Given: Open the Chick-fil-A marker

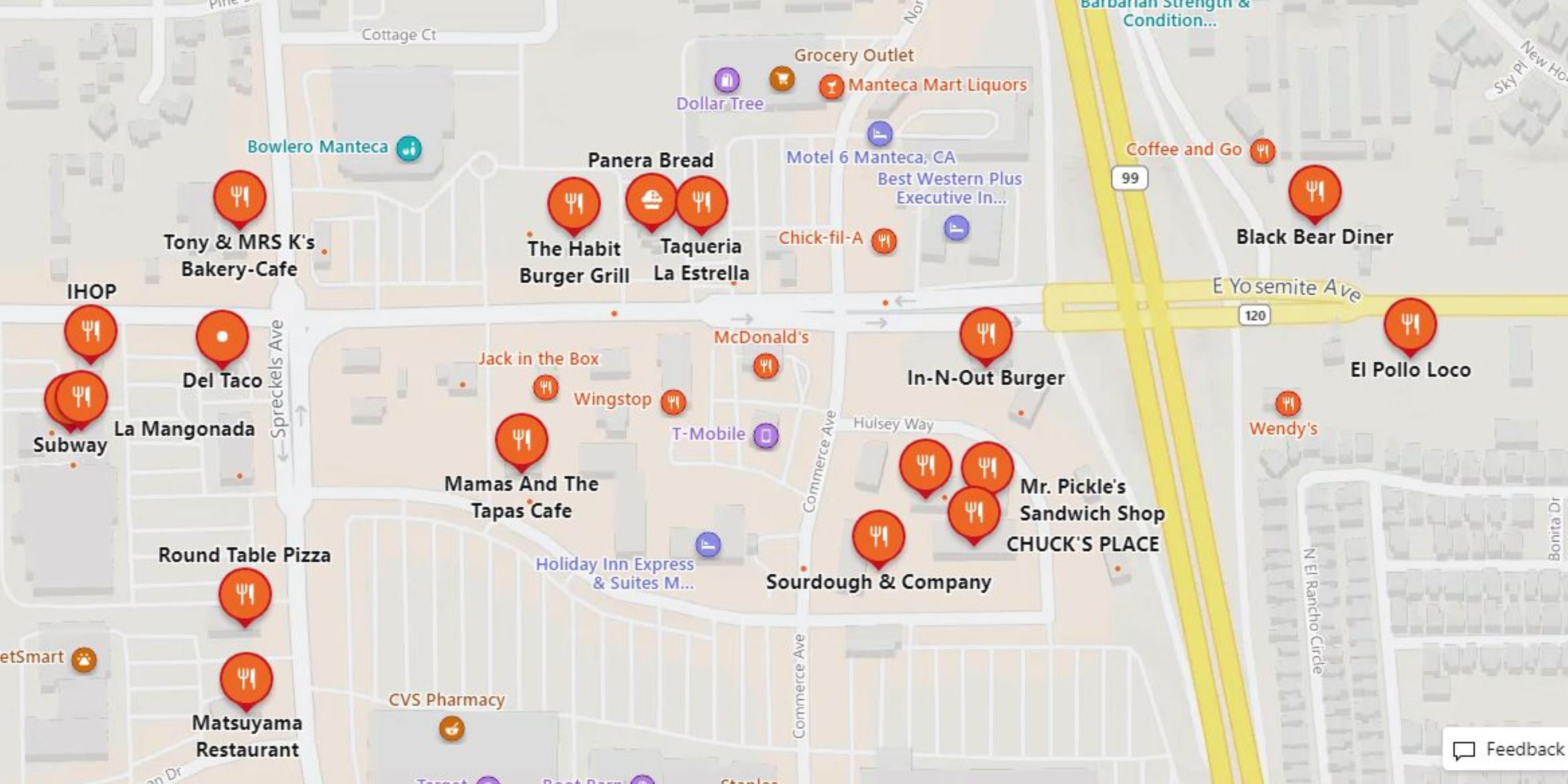Looking at the screenshot, I should (883, 241).
